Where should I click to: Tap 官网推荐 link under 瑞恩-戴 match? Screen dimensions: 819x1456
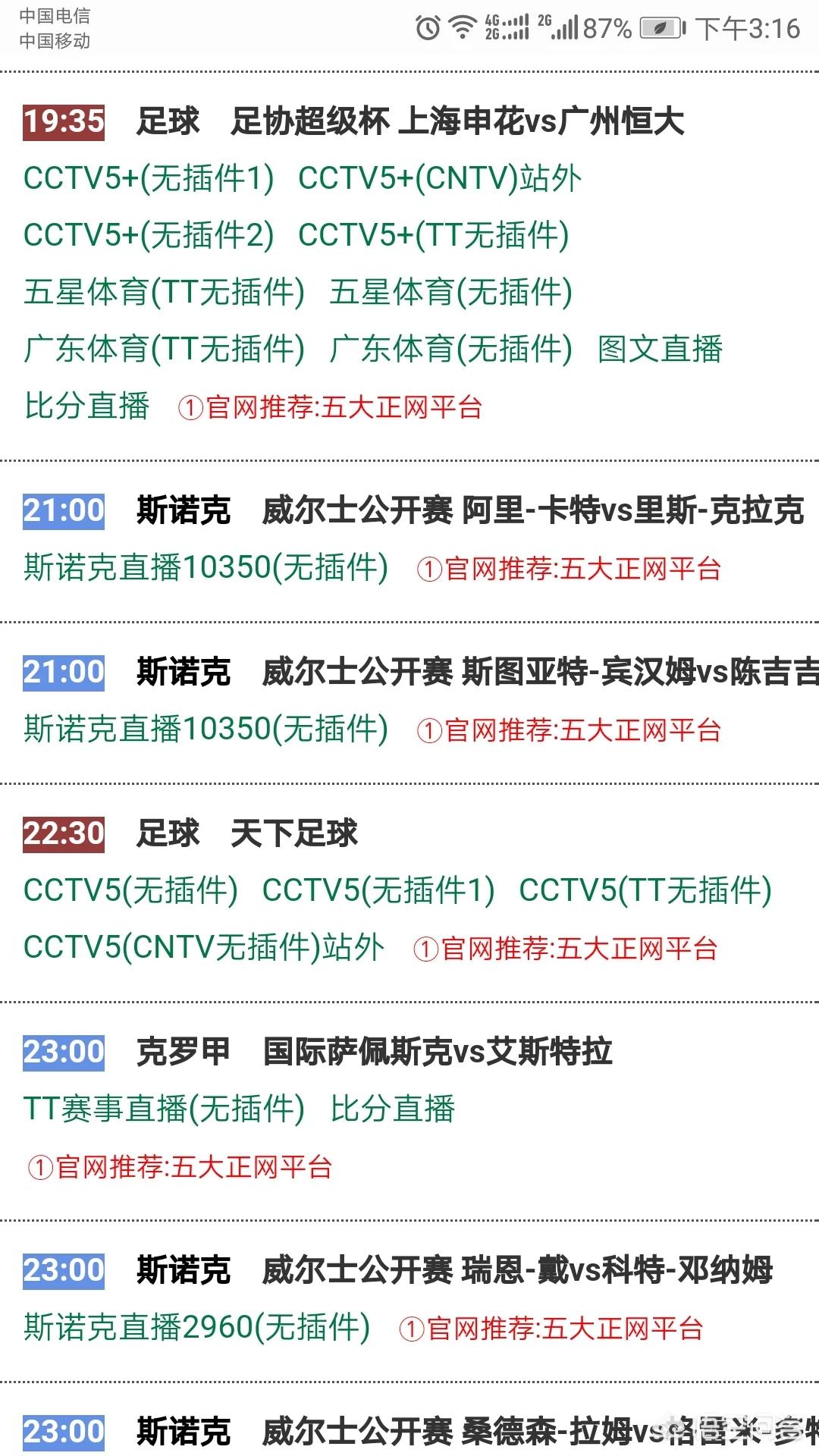(x=551, y=1329)
